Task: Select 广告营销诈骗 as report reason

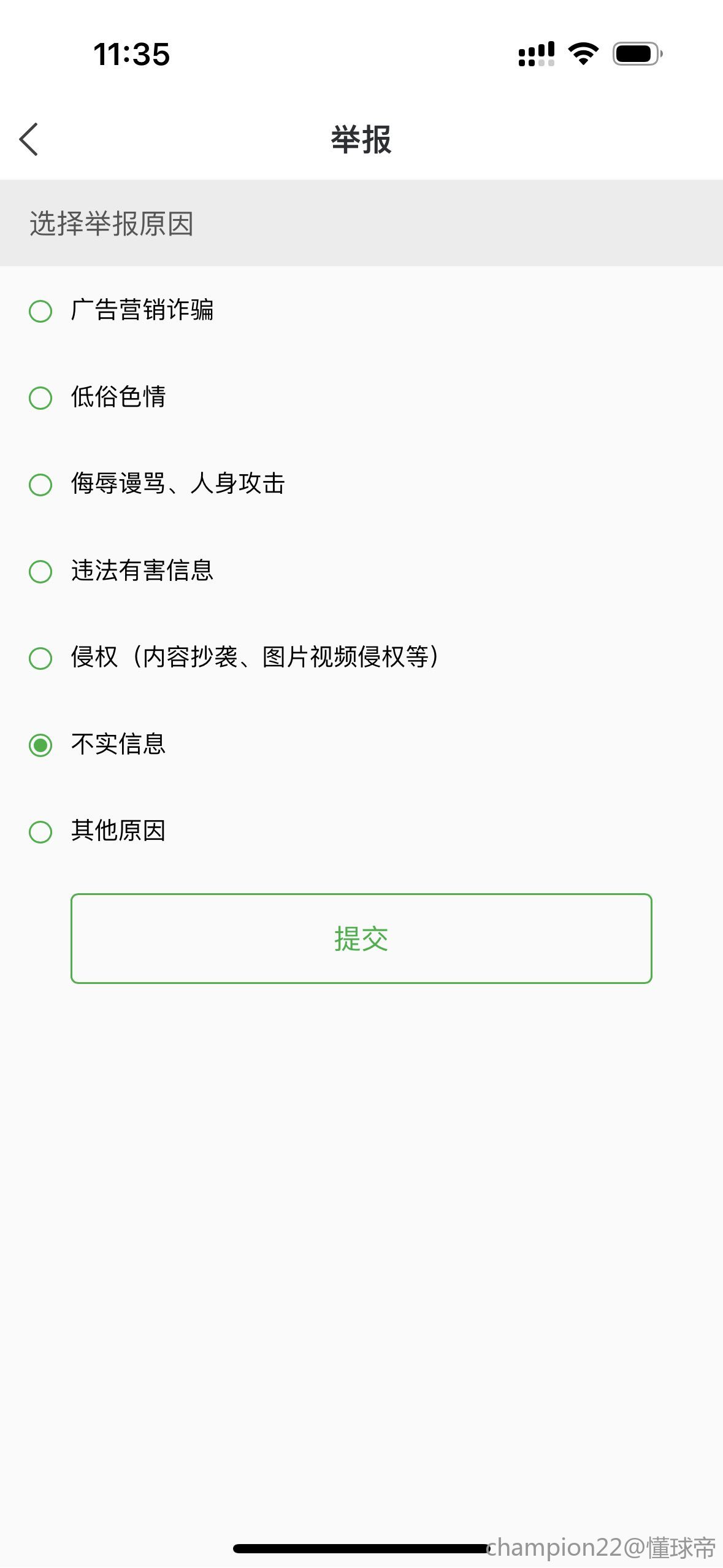Action: 40,311
